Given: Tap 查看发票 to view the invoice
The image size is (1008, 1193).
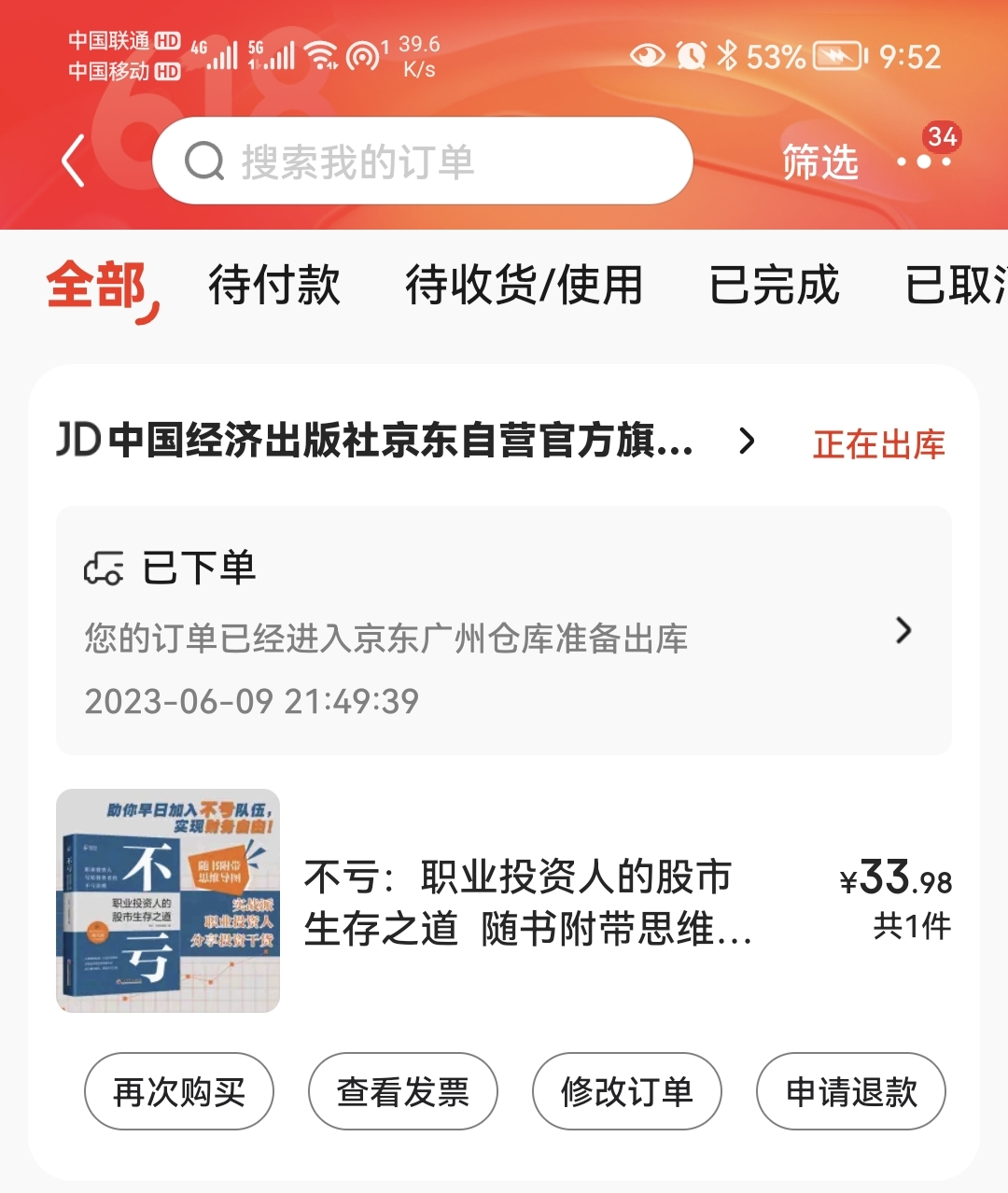Looking at the screenshot, I should tap(403, 1091).
